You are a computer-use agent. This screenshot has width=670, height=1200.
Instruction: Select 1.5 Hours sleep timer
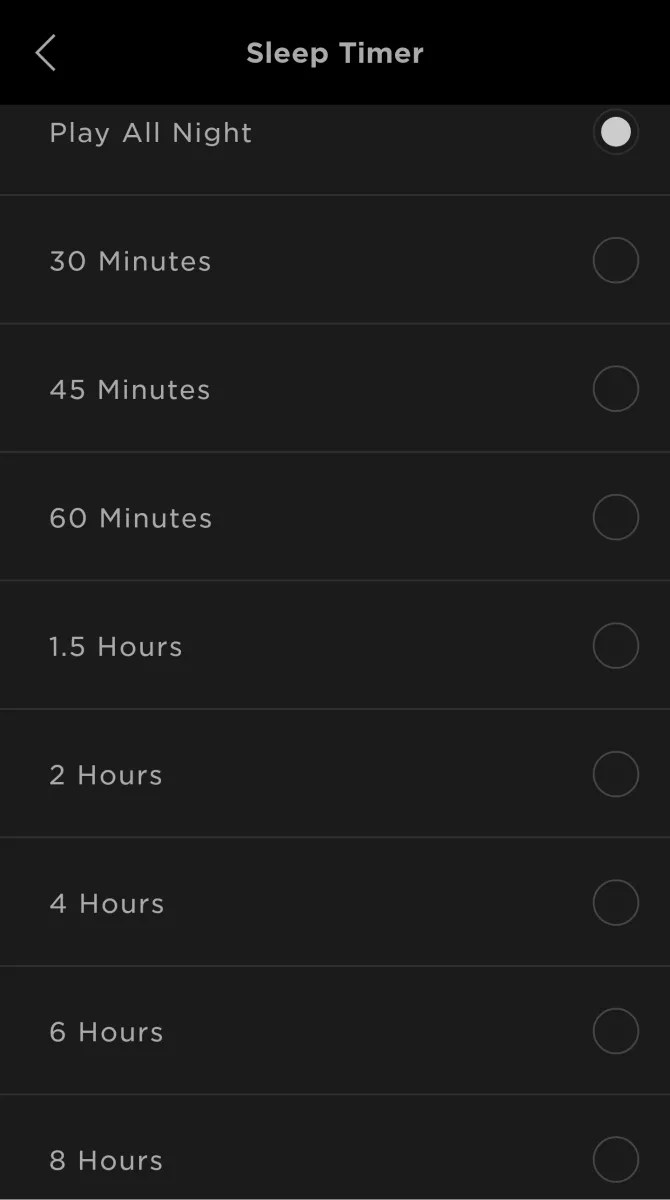615,646
